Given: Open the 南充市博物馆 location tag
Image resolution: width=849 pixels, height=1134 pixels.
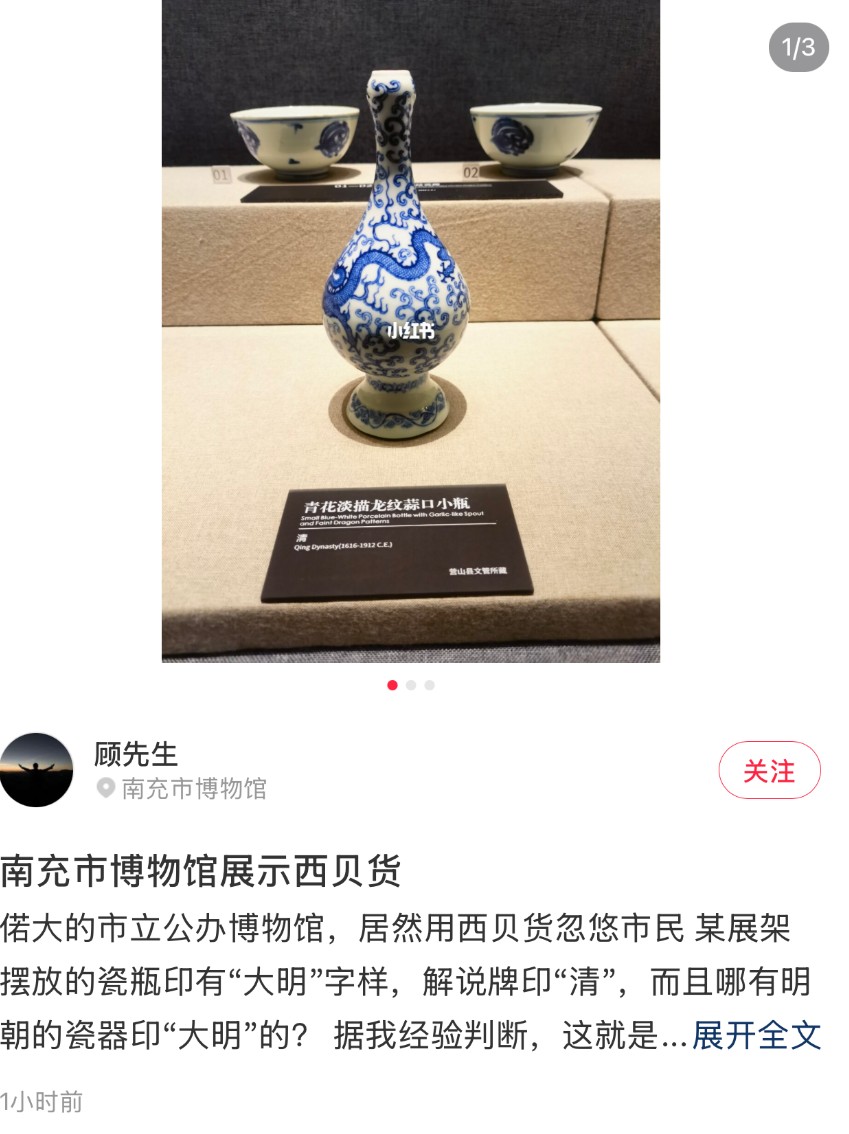Looking at the screenshot, I should (x=182, y=788).
